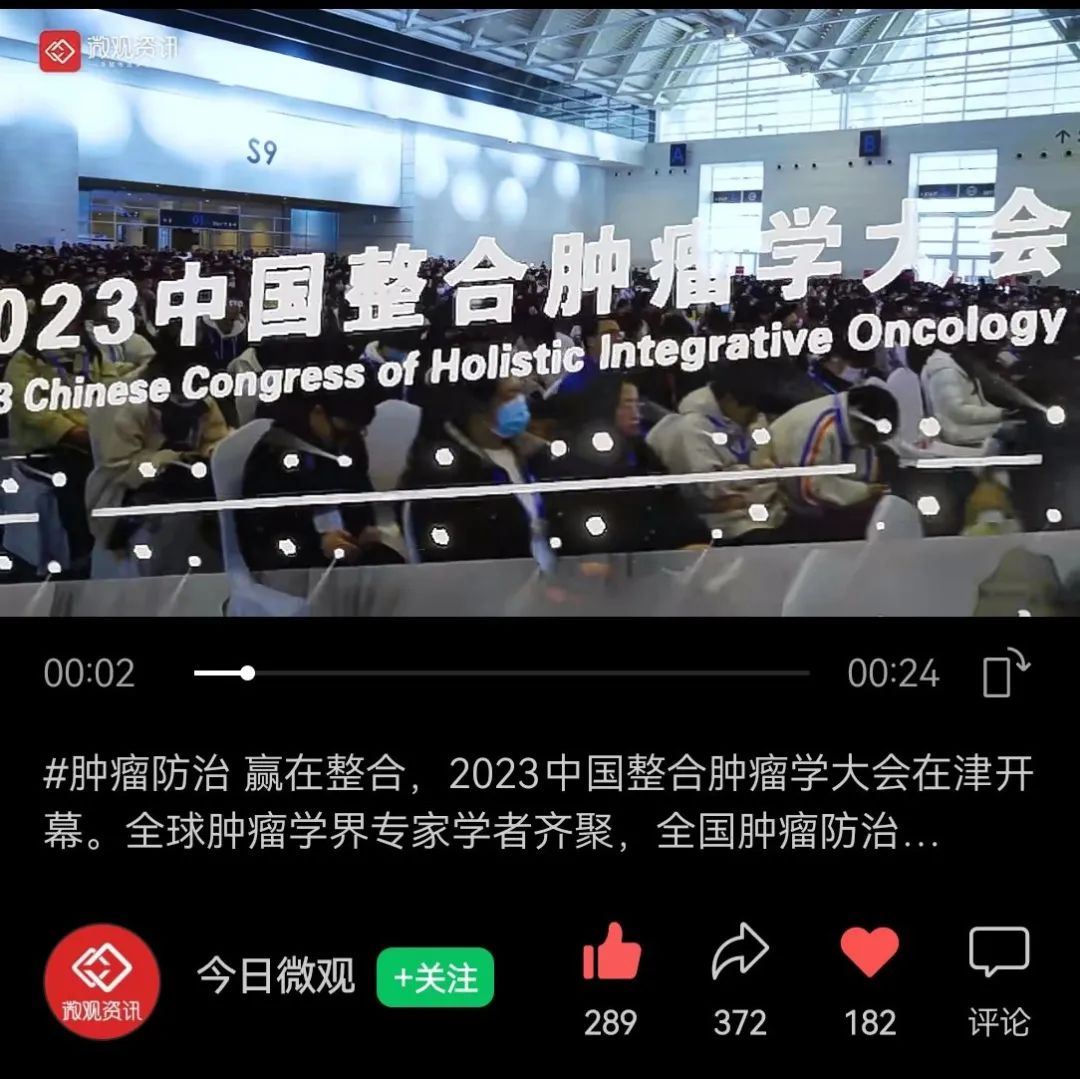Follow 今日微观 with the +关注 button
Image resolution: width=1080 pixels, height=1079 pixels.
point(435,977)
